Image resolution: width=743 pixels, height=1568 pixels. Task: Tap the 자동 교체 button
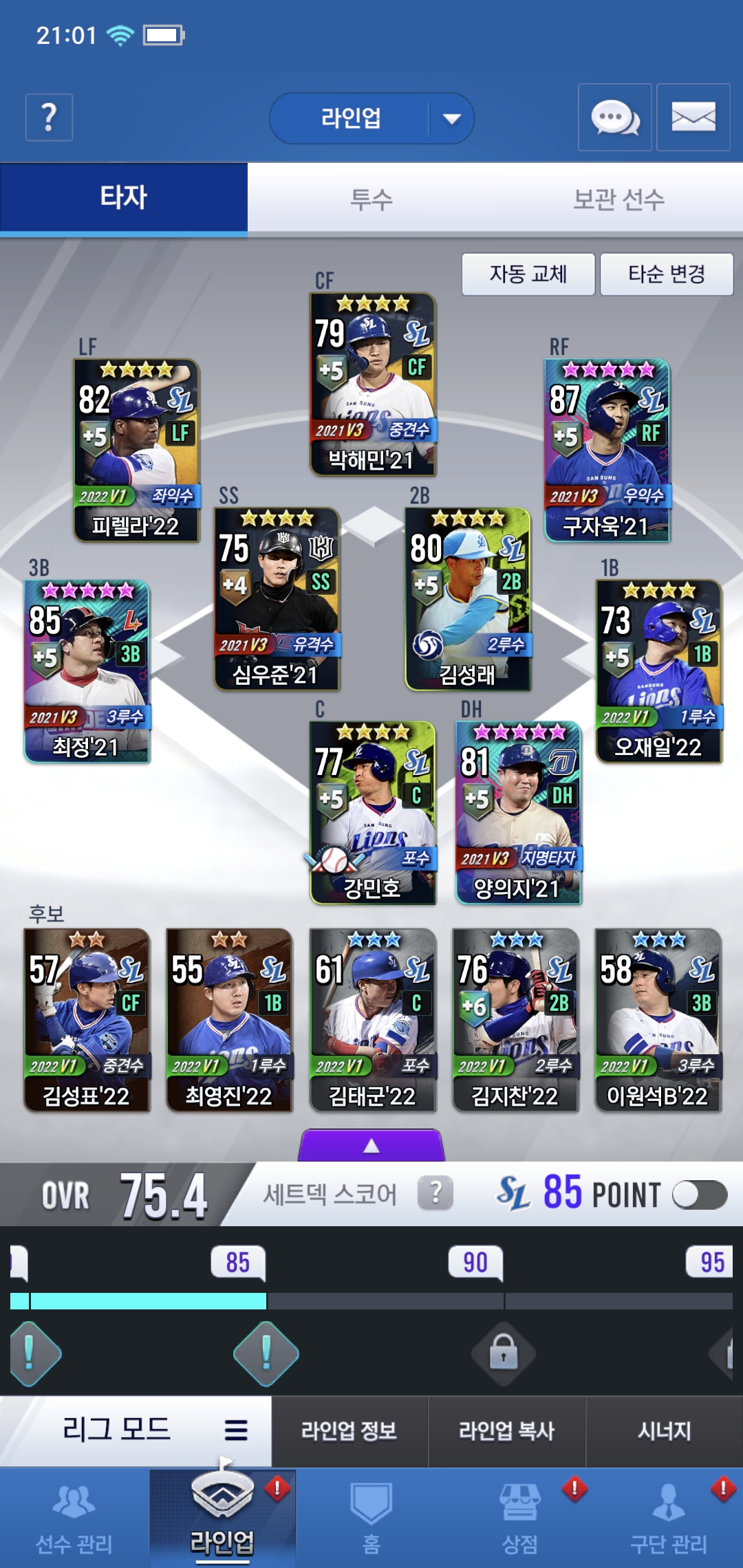(x=528, y=274)
